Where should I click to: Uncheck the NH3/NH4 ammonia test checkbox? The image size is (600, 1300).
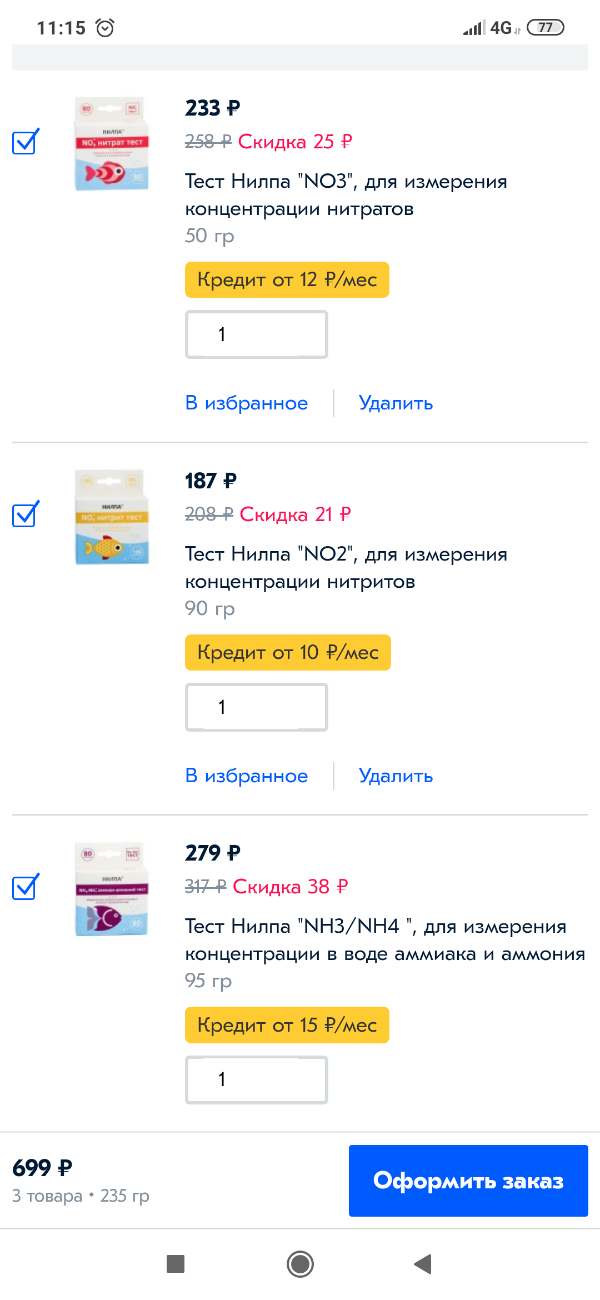[x=25, y=886]
